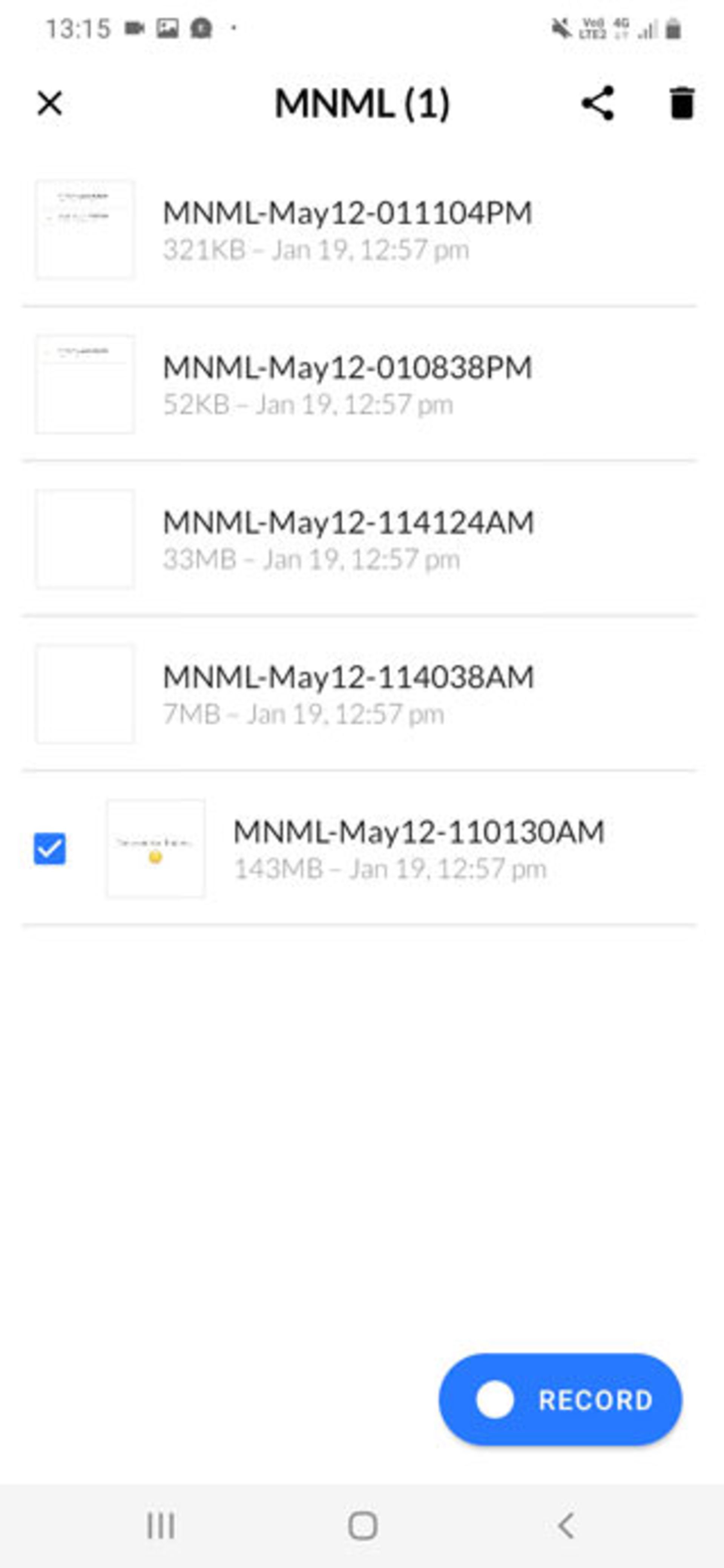Viewport: 724px width, 1568px height.
Task: Tap thumbnail of MNML-May12-110130AM recording
Action: click(x=156, y=848)
